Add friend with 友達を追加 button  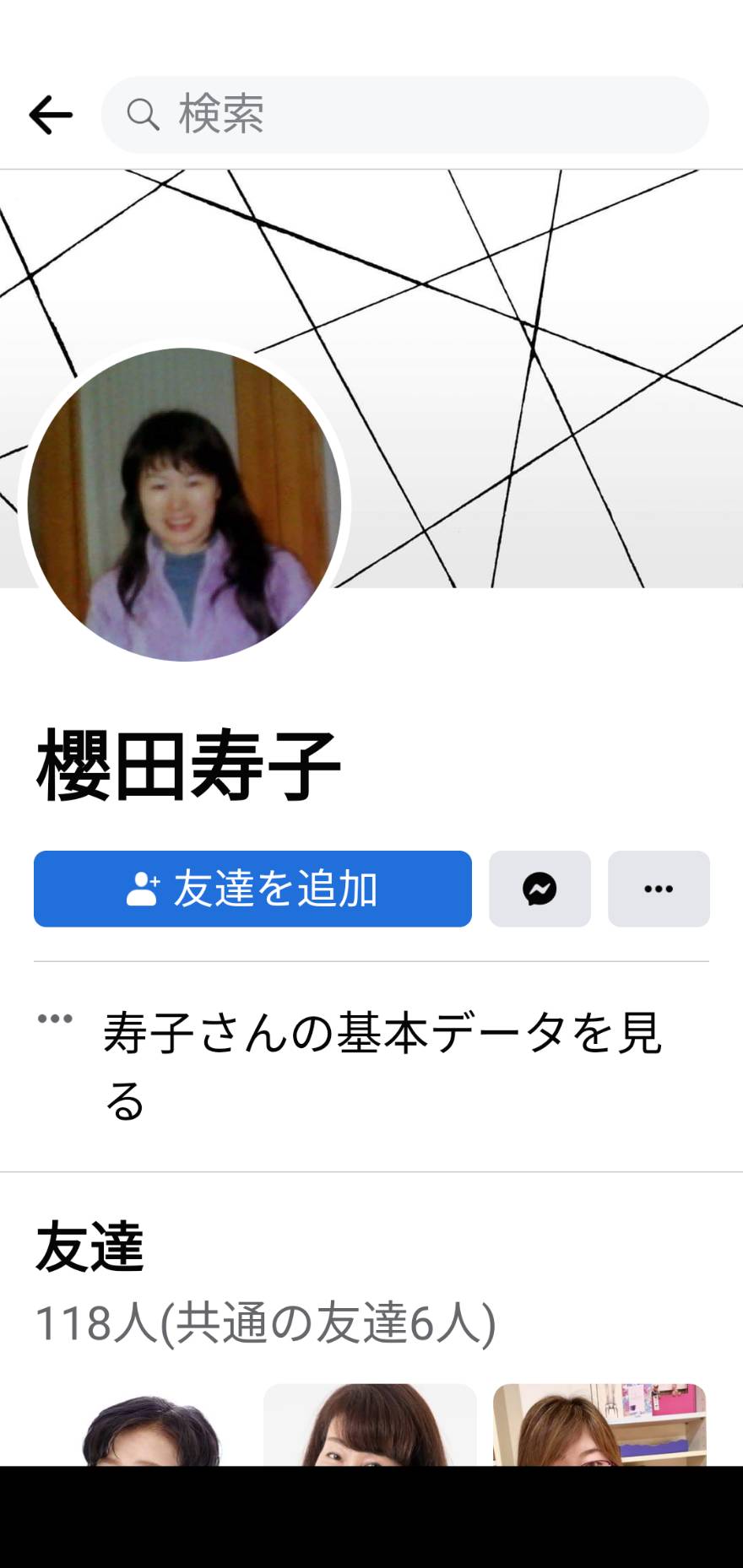252,889
